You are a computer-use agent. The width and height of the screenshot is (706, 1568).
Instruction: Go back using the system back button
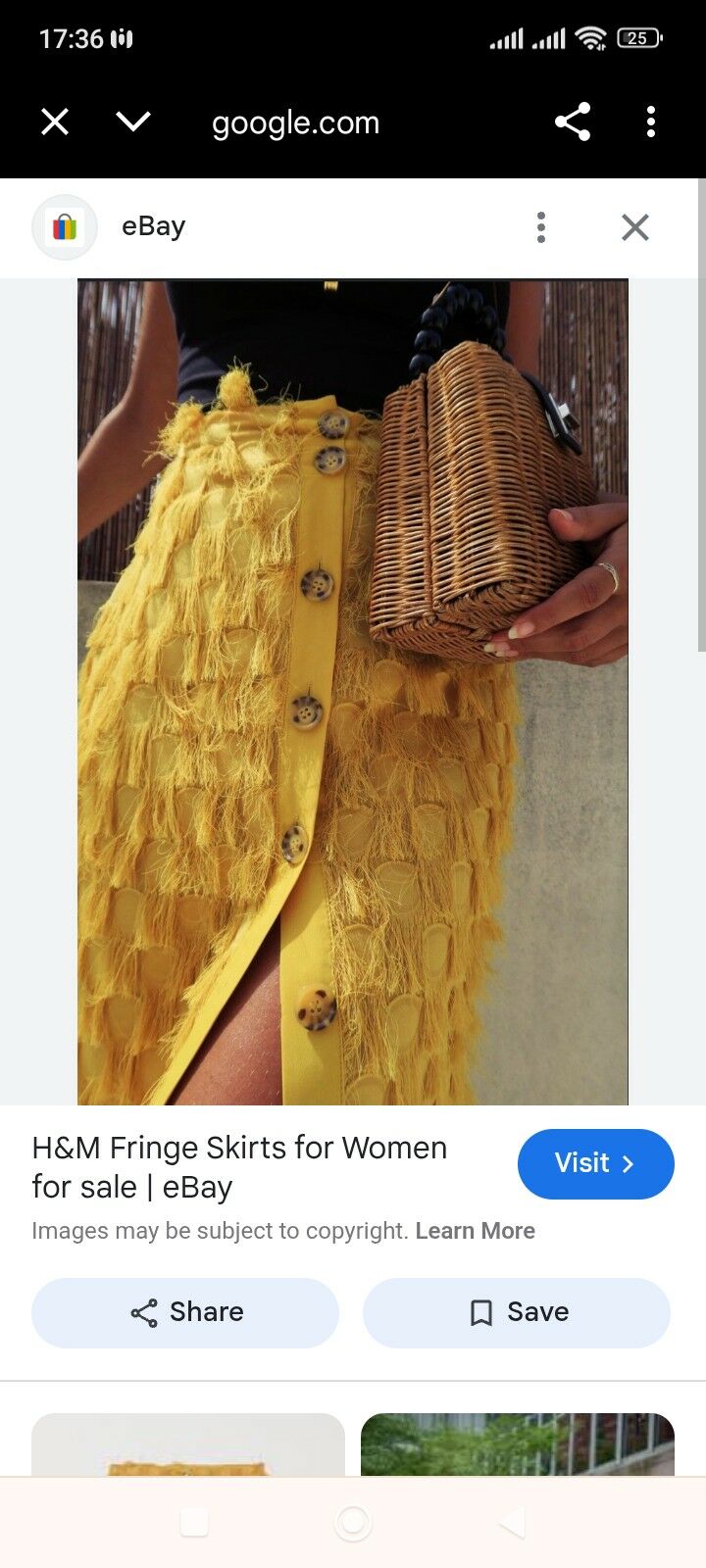tap(512, 1522)
